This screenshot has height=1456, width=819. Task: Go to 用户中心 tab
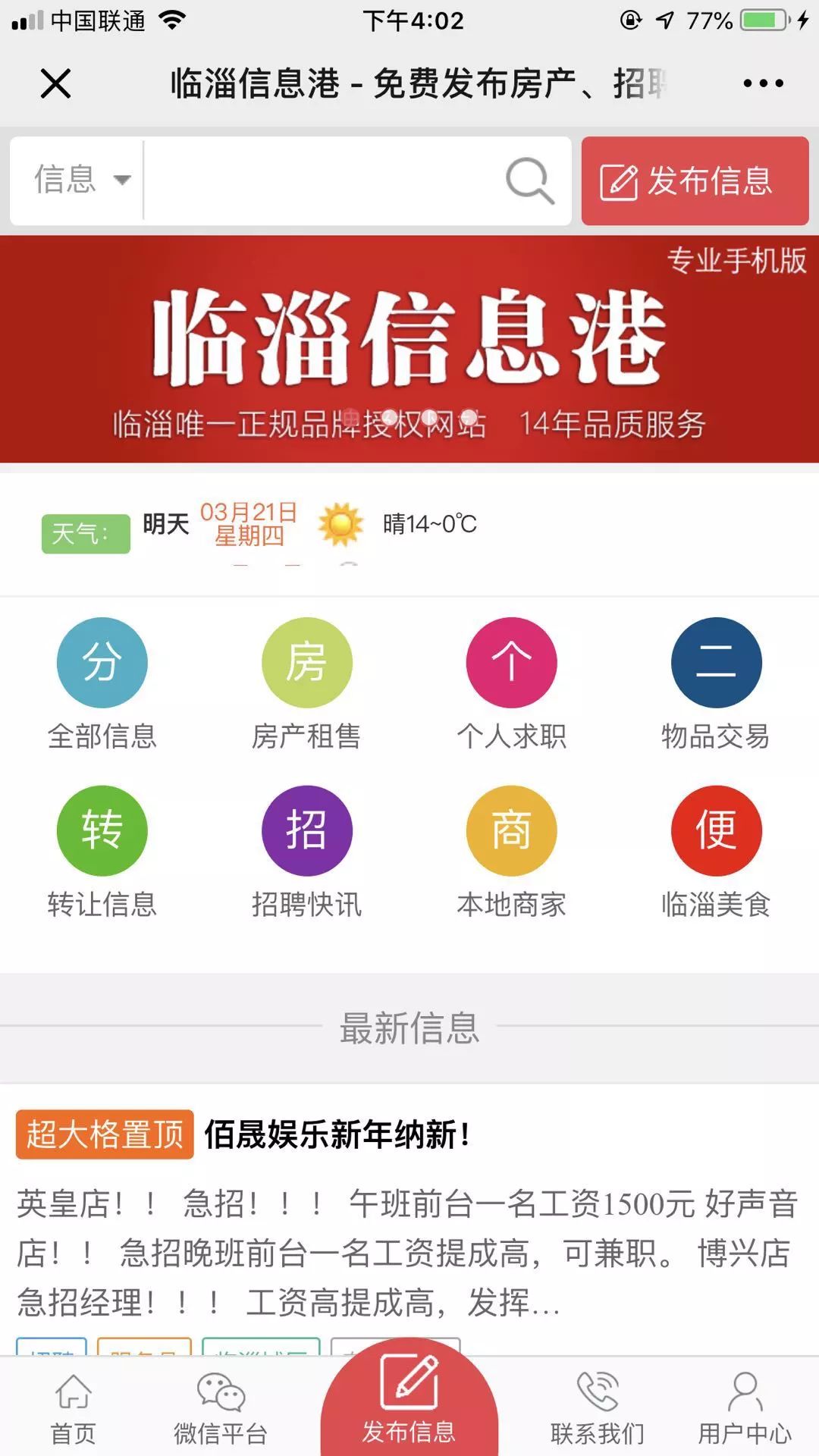(745, 1409)
